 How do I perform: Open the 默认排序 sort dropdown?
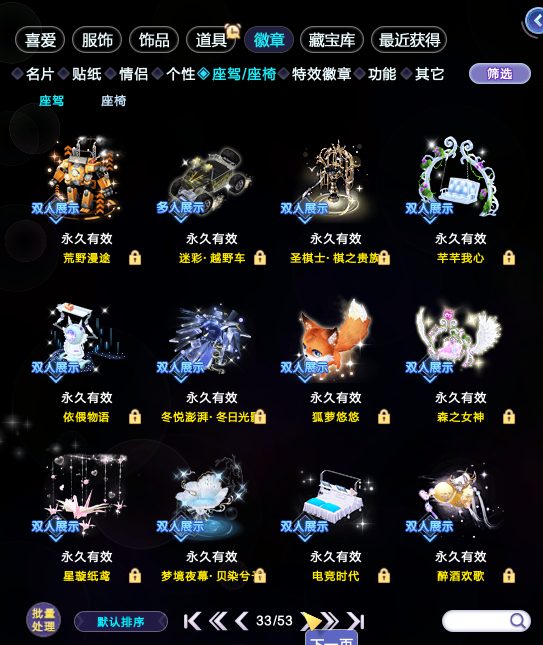click(121, 622)
